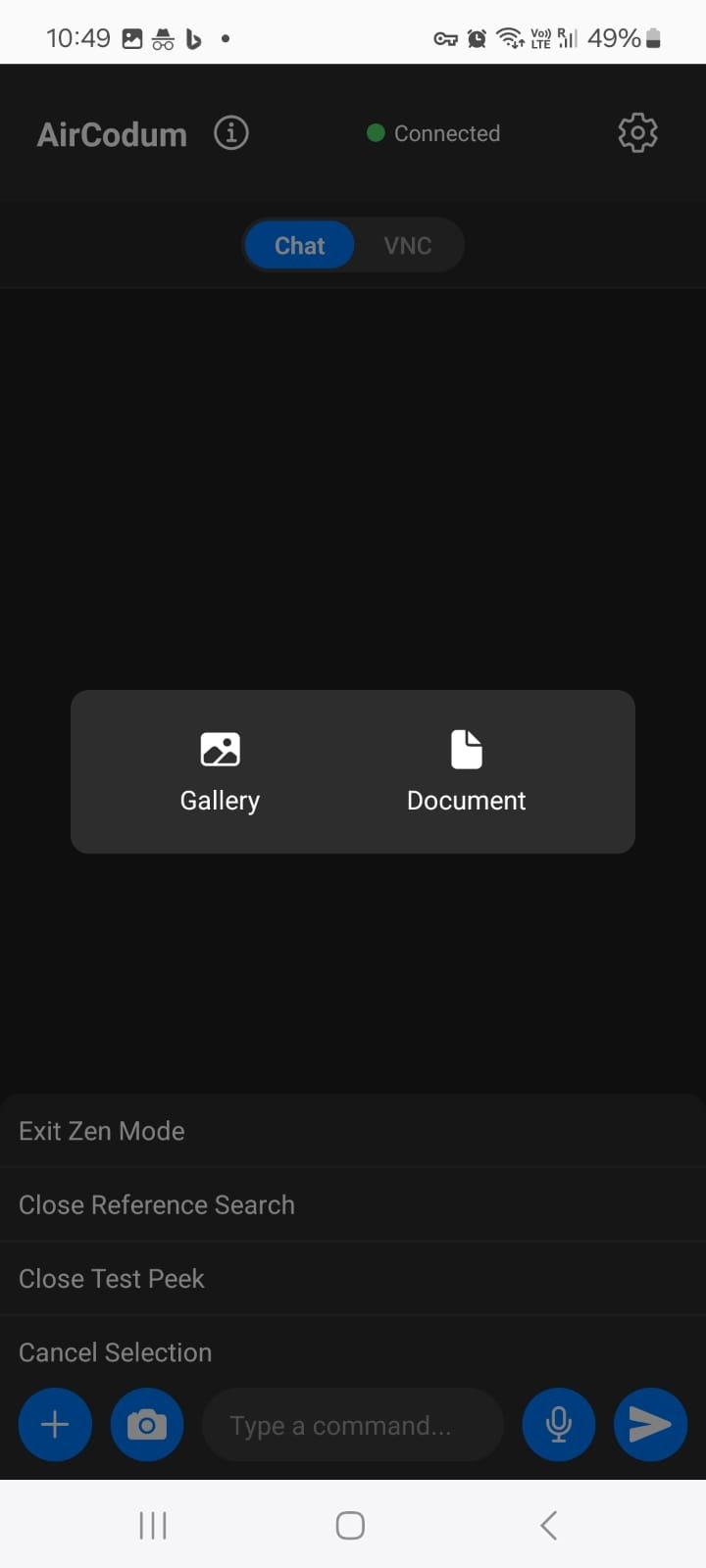Select the Close Reference Search suggestion
706x1568 pixels.
pyautogui.click(x=157, y=1204)
